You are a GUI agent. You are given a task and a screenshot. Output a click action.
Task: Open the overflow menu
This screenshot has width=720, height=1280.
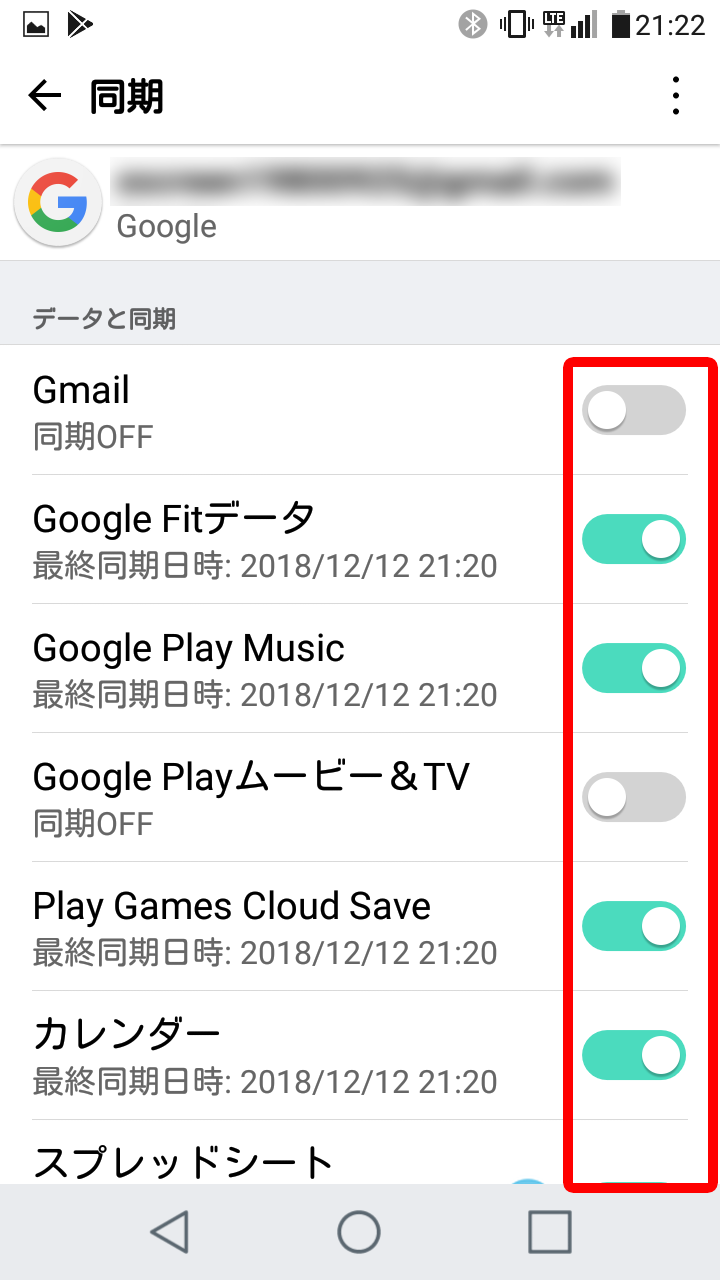(676, 96)
